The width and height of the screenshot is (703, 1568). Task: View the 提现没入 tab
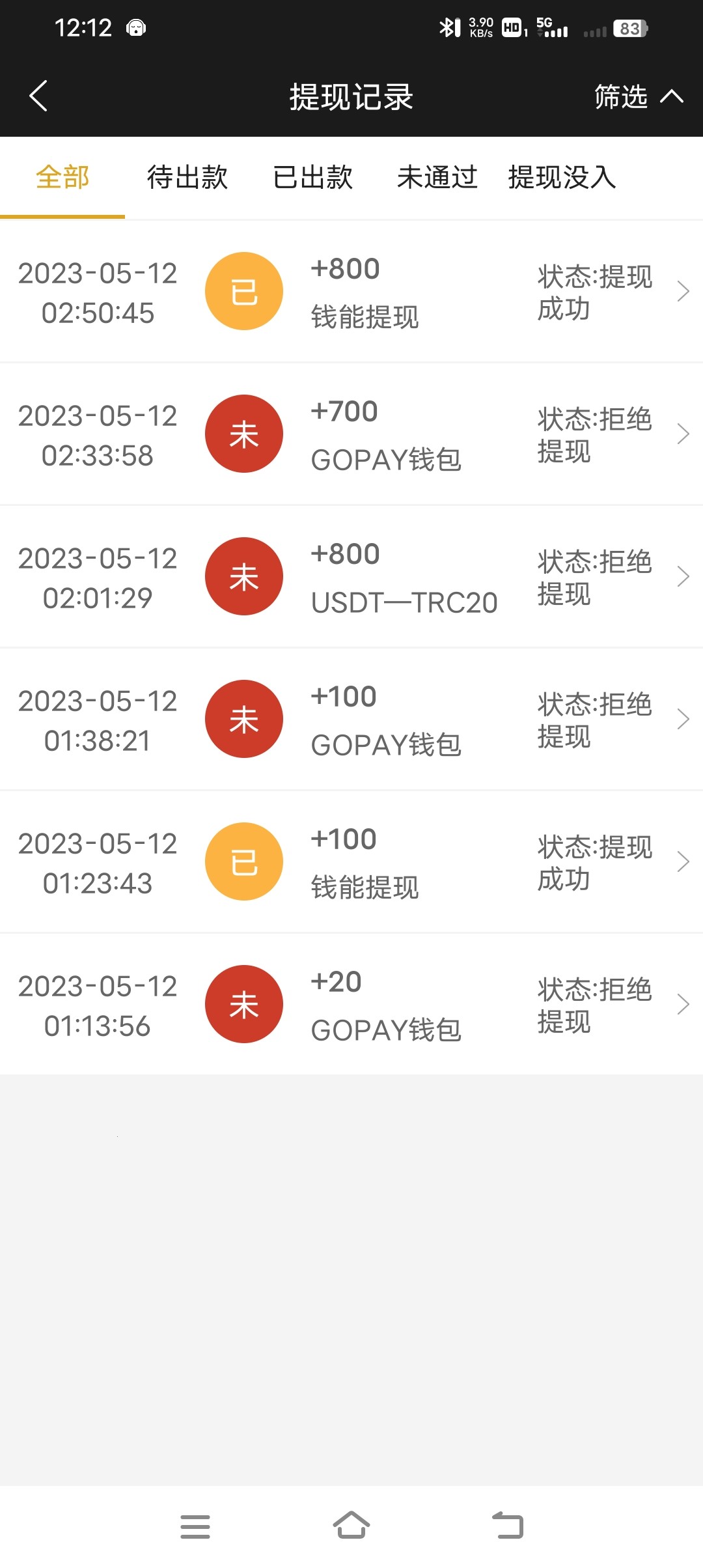[562, 177]
